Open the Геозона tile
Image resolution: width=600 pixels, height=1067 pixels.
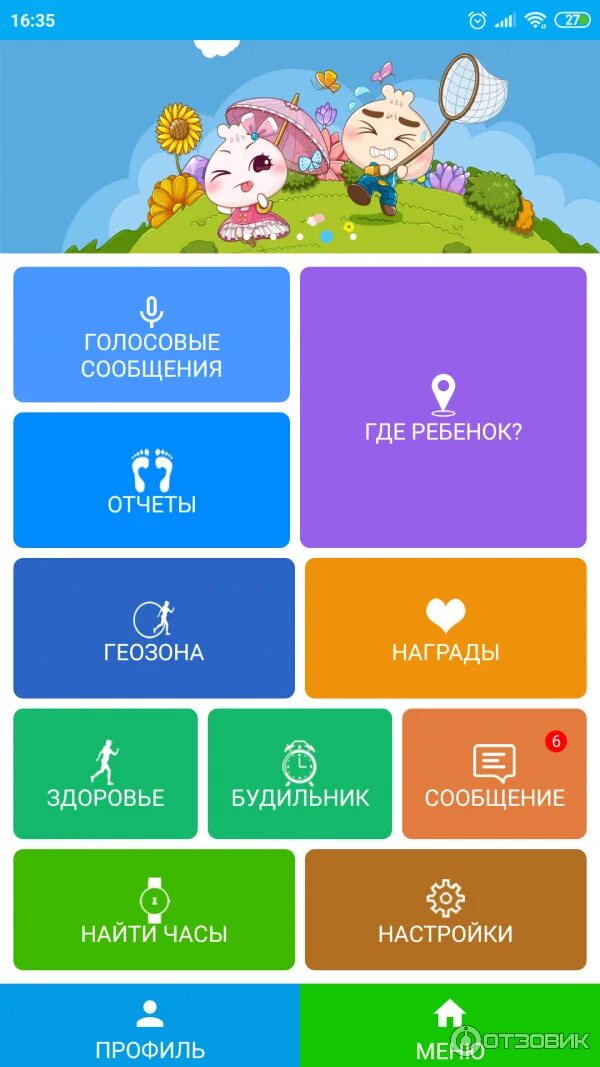click(x=154, y=628)
